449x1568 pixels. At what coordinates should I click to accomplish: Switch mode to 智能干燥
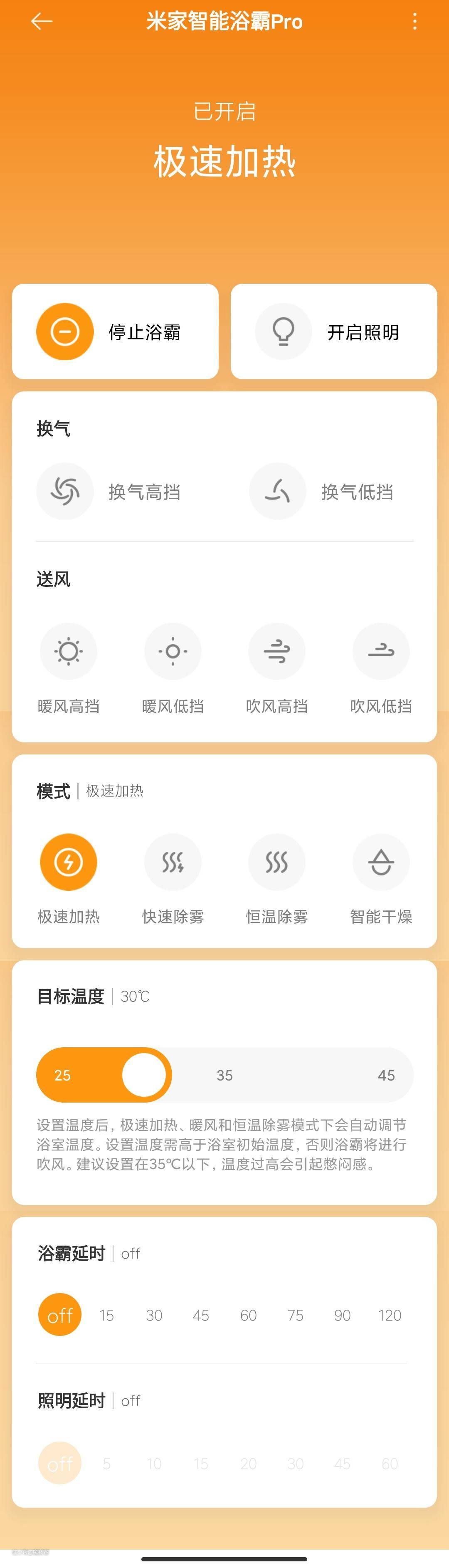(x=382, y=862)
